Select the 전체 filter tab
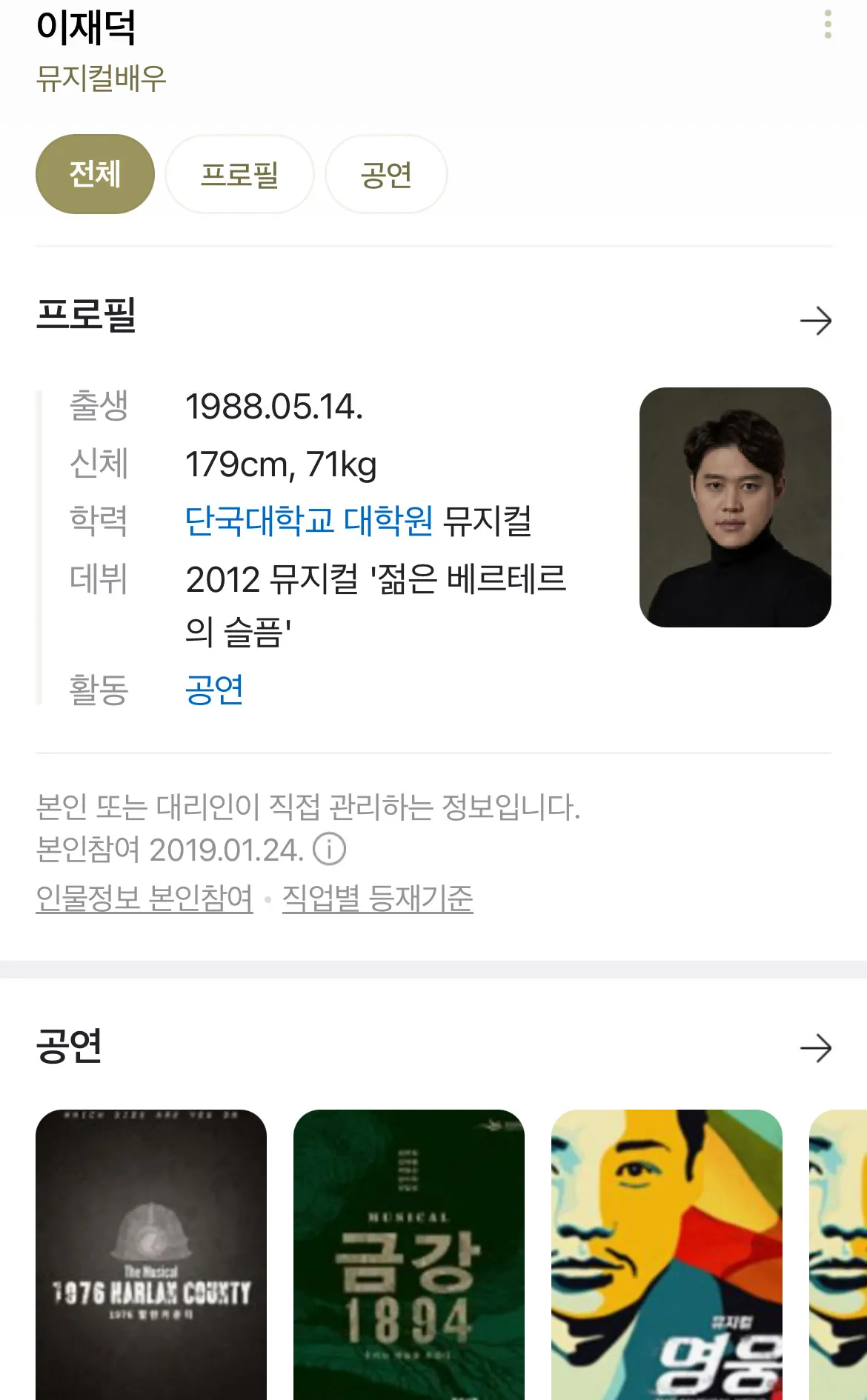 [x=94, y=173]
